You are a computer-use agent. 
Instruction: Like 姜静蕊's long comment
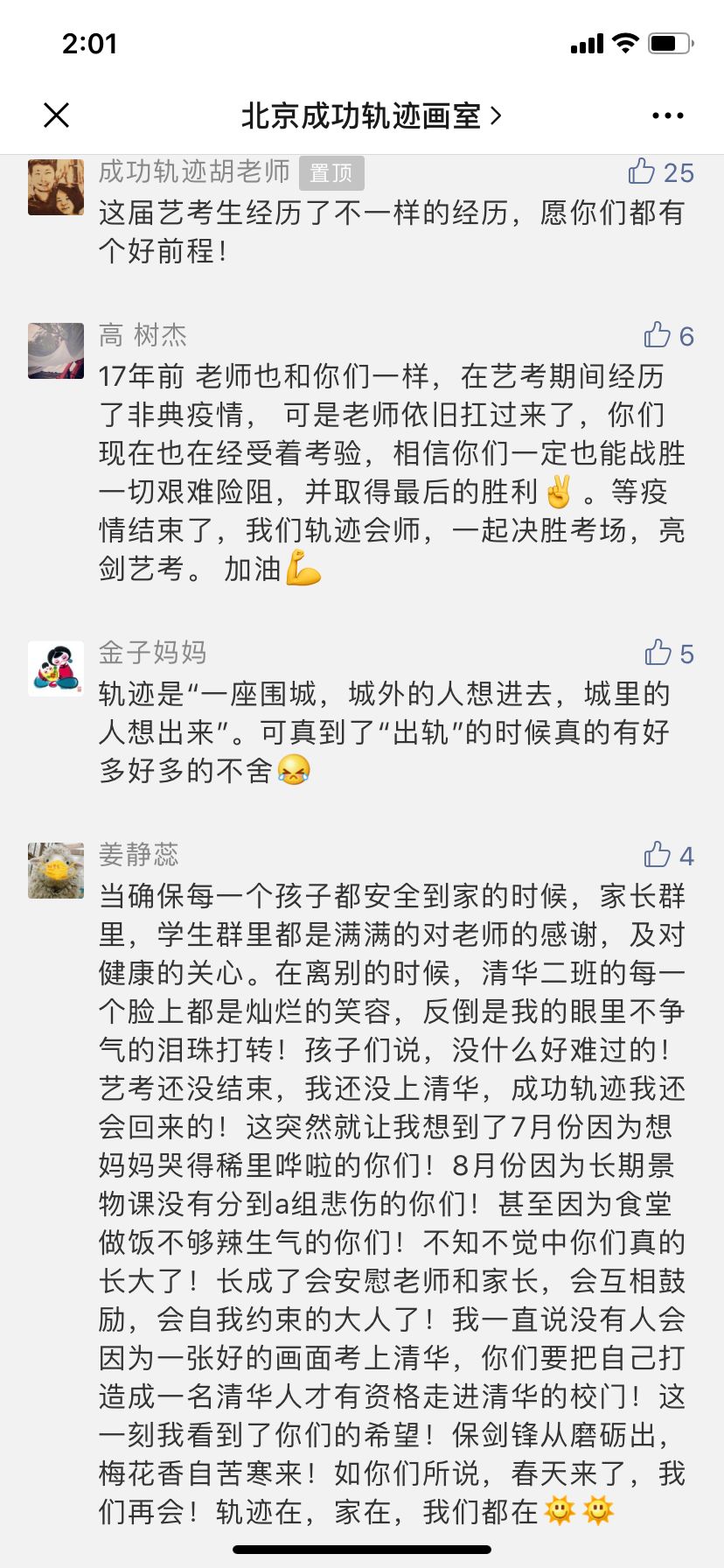click(x=658, y=855)
